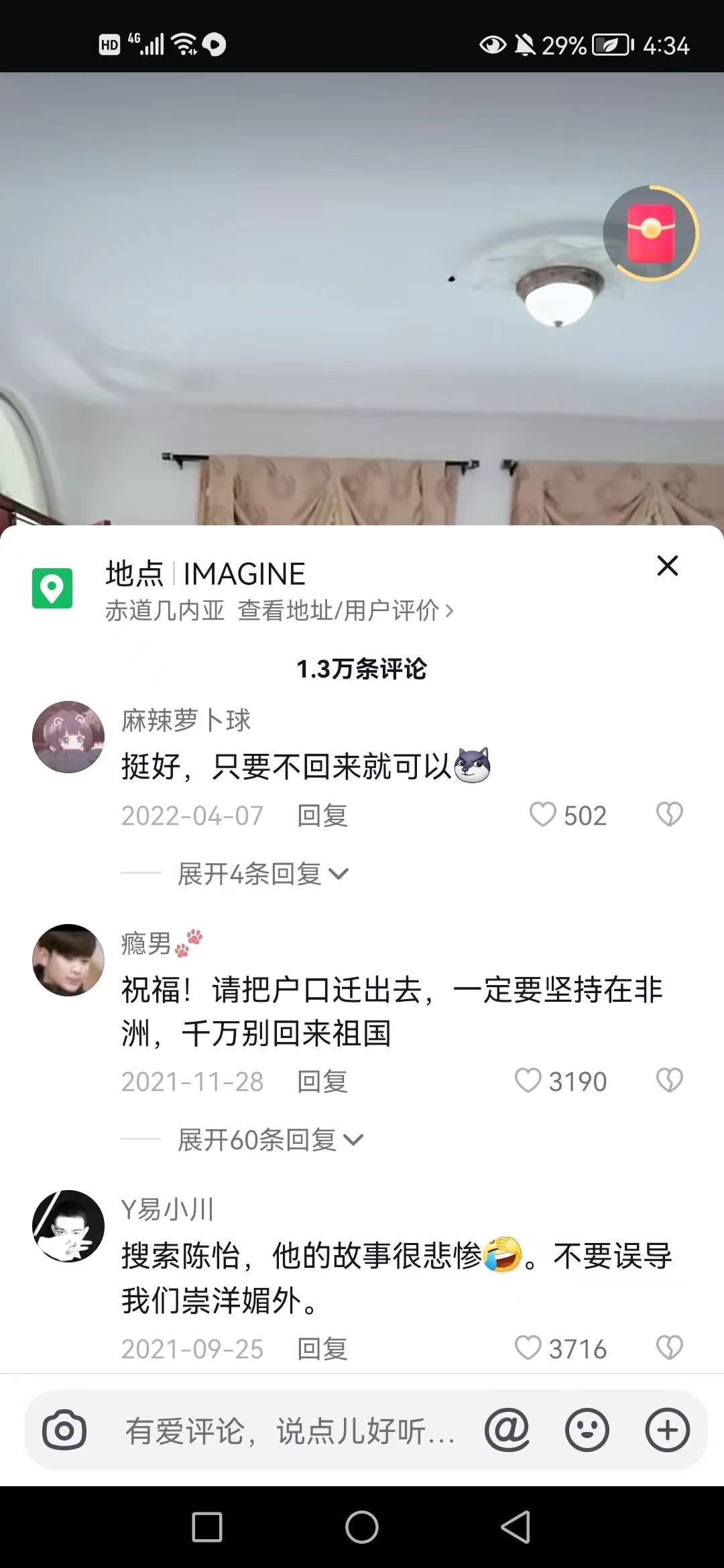Go back using system navigation
The height and width of the screenshot is (1568, 724).
pos(516,1527)
